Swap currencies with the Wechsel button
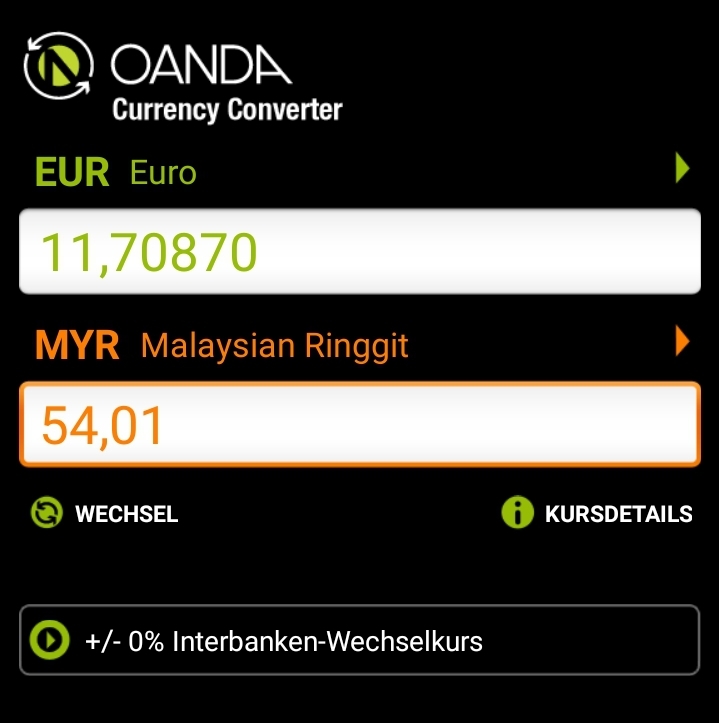 click(105, 514)
